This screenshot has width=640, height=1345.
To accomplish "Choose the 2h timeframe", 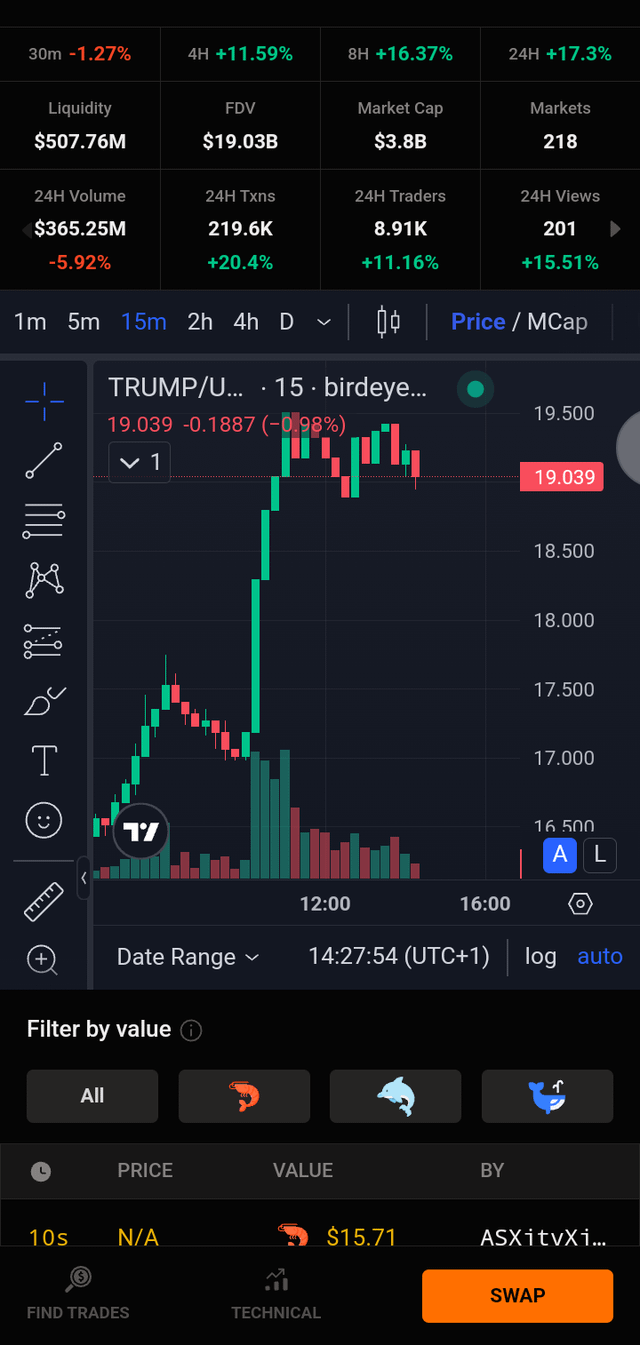I will click(200, 322).
